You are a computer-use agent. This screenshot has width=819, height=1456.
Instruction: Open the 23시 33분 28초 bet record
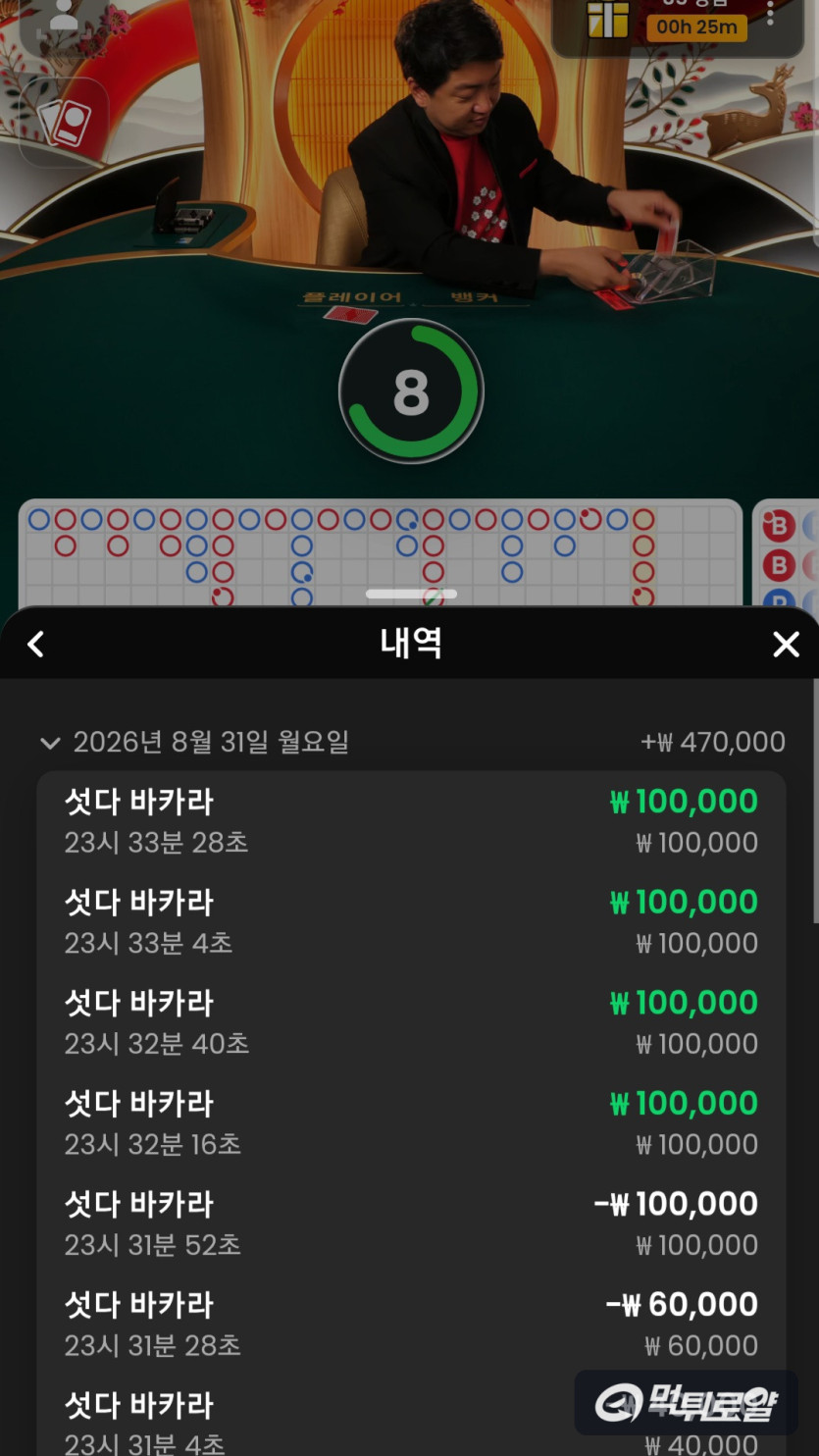pyautogui.click(x=411, y=821)
